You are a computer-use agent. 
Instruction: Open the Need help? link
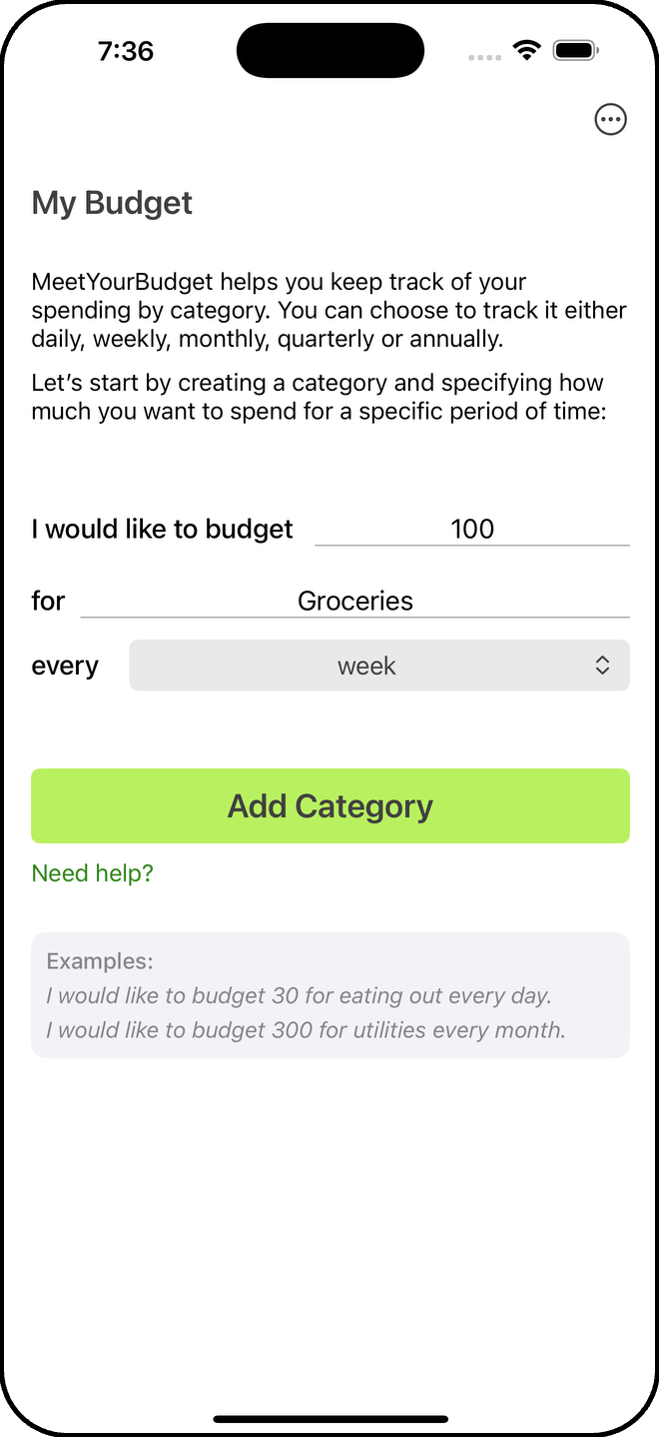(x=92, y=873)
